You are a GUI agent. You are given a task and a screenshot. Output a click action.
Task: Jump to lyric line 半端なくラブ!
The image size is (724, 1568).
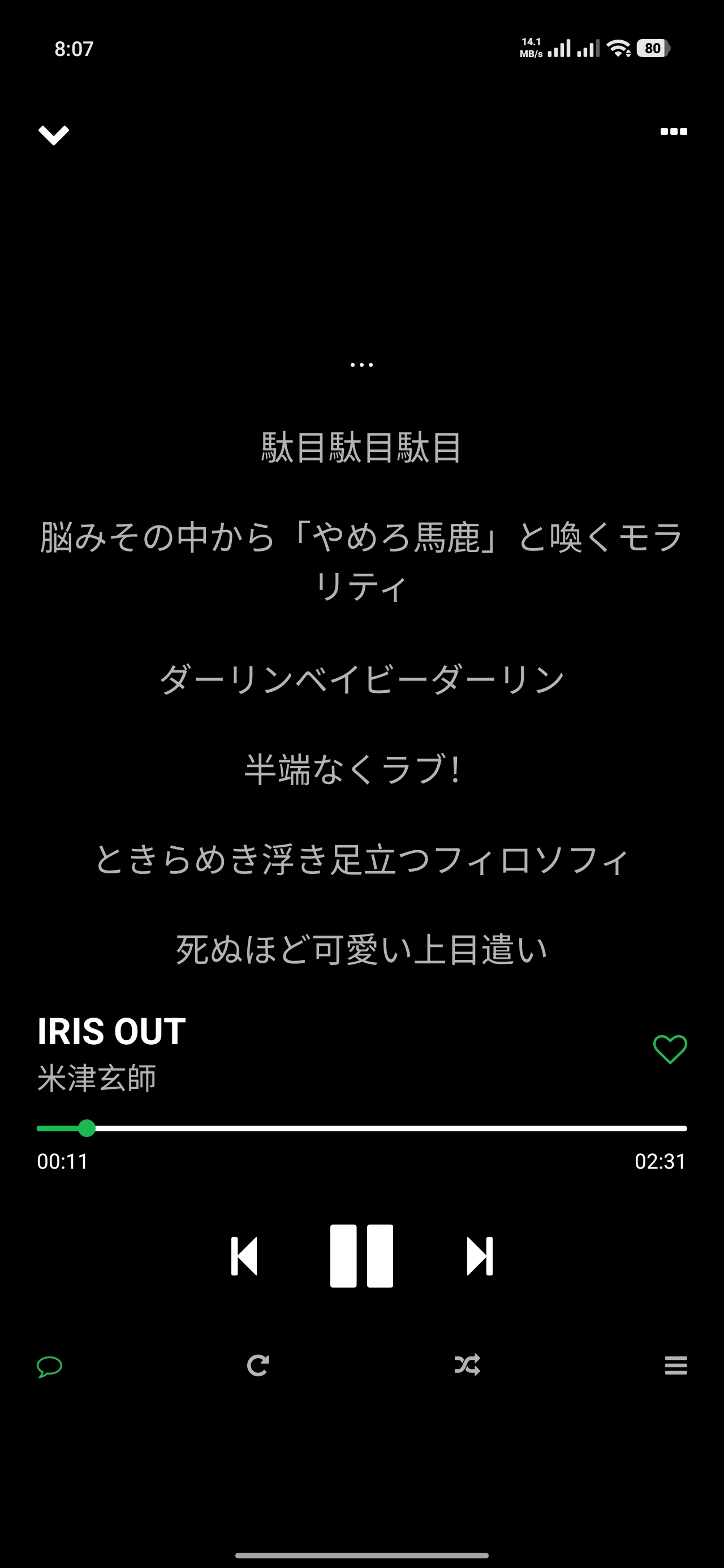tap(352, 769)
